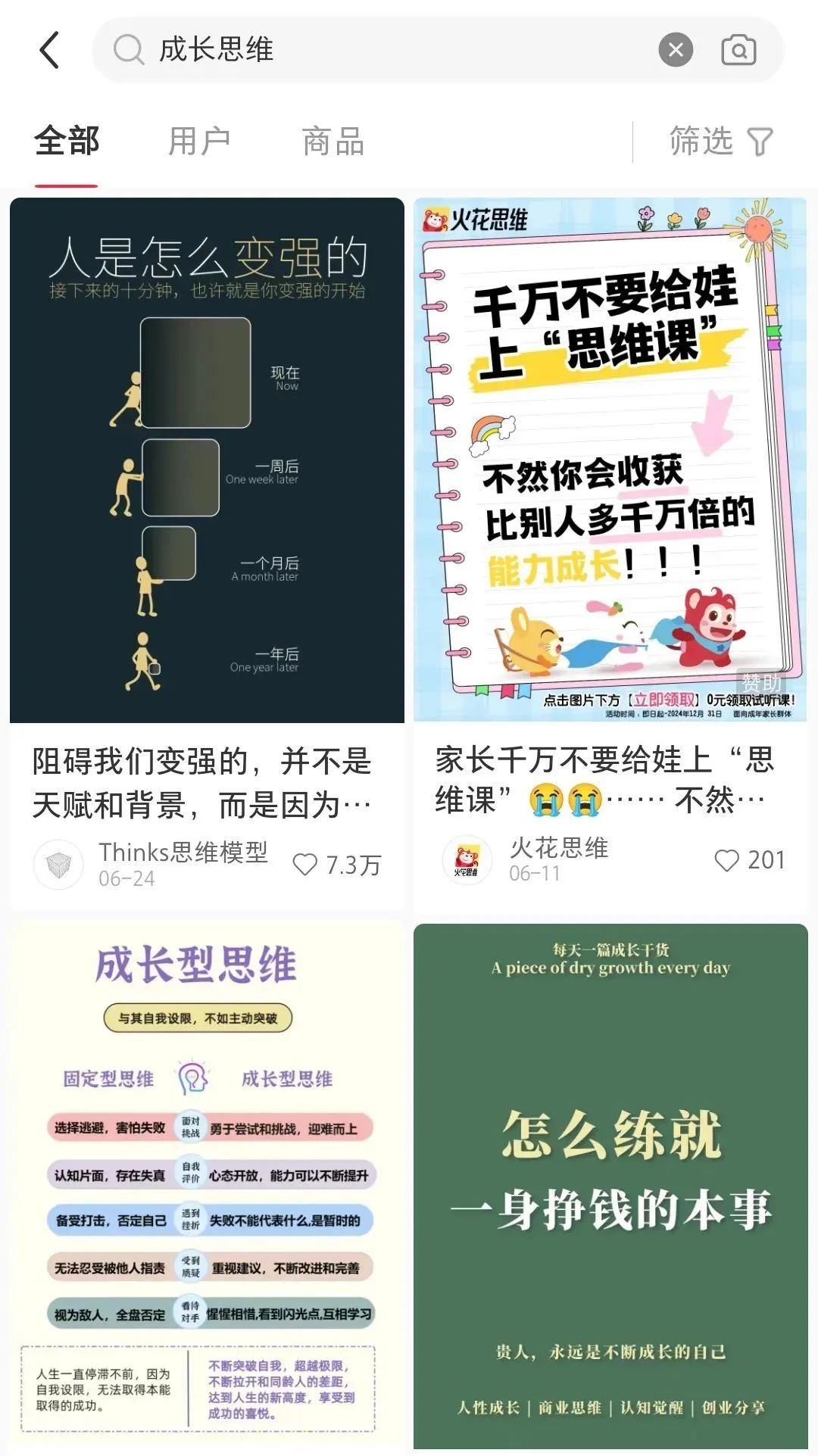This screenshot has height=1456, width=818.
Task: Open camera image search
Action: 738,50
